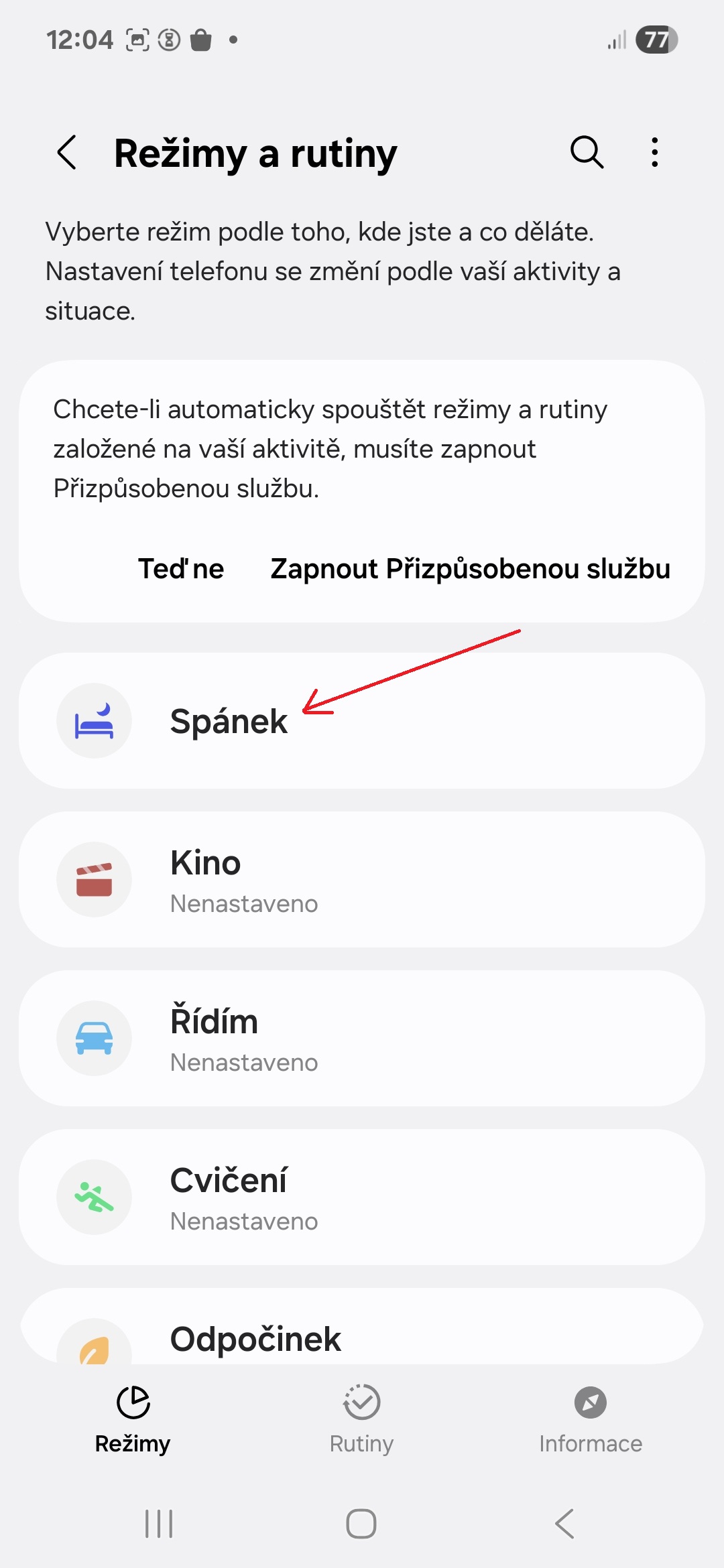Switch to the Rutiny tab
The image size is (724, 1568).
361,1419
